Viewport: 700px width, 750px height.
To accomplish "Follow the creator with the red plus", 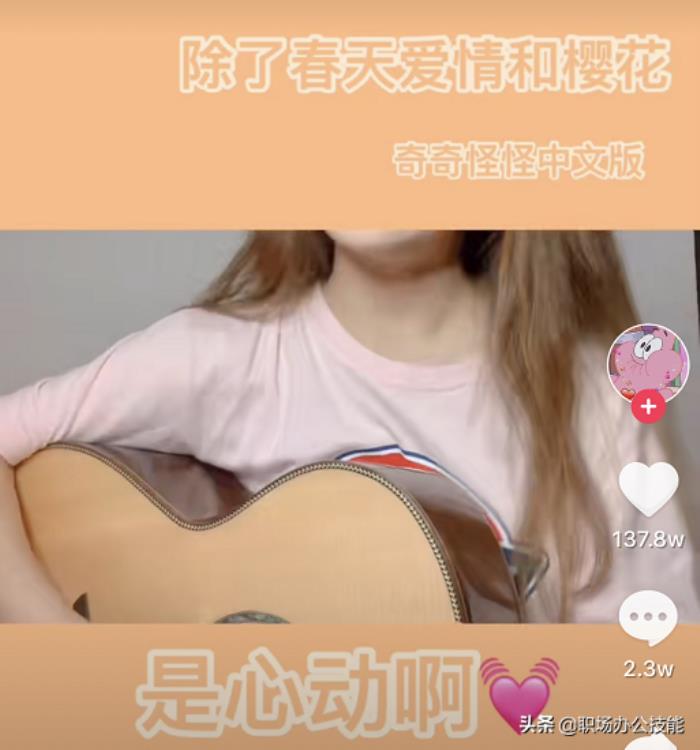I will [x=649, y=406].
